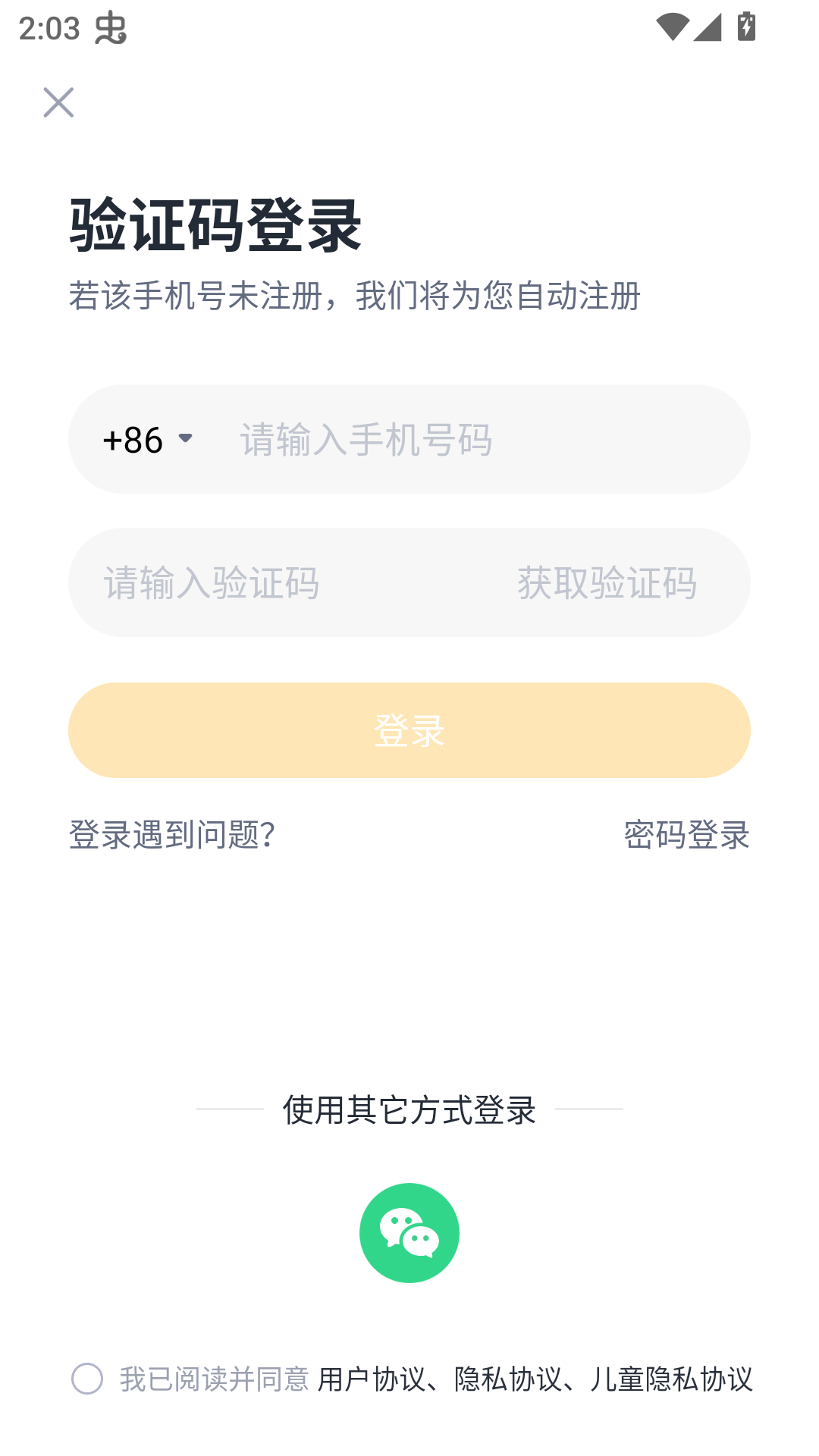Tap the WeChat login icon
The image size is (819, 1456).
click(409, 1232)
